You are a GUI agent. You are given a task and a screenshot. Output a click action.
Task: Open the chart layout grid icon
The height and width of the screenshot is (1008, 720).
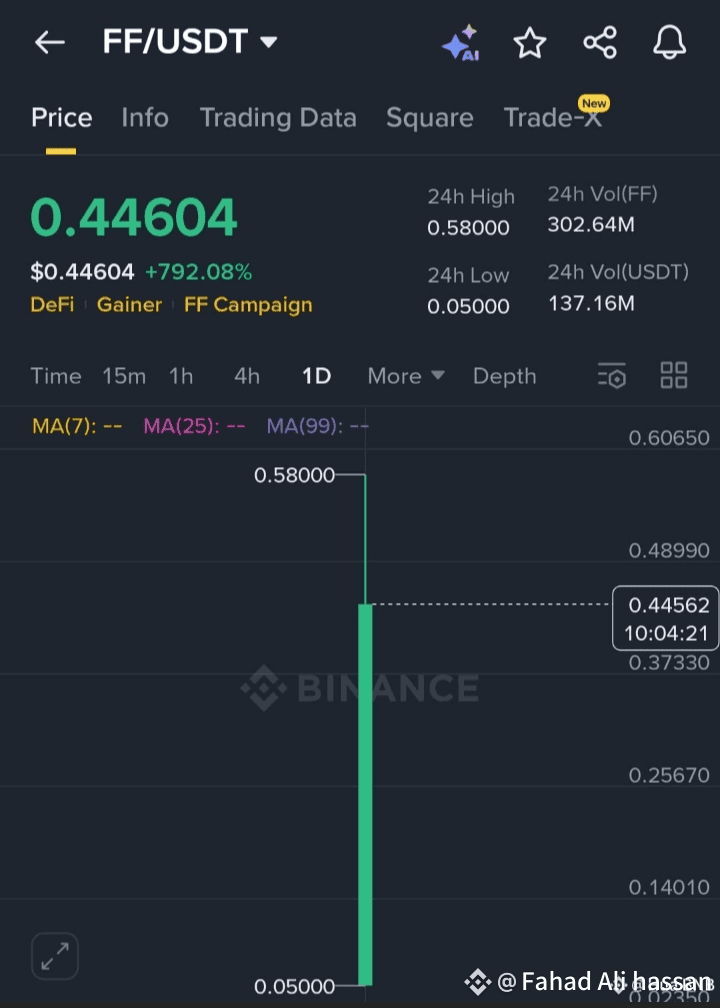tap(674, 376)
